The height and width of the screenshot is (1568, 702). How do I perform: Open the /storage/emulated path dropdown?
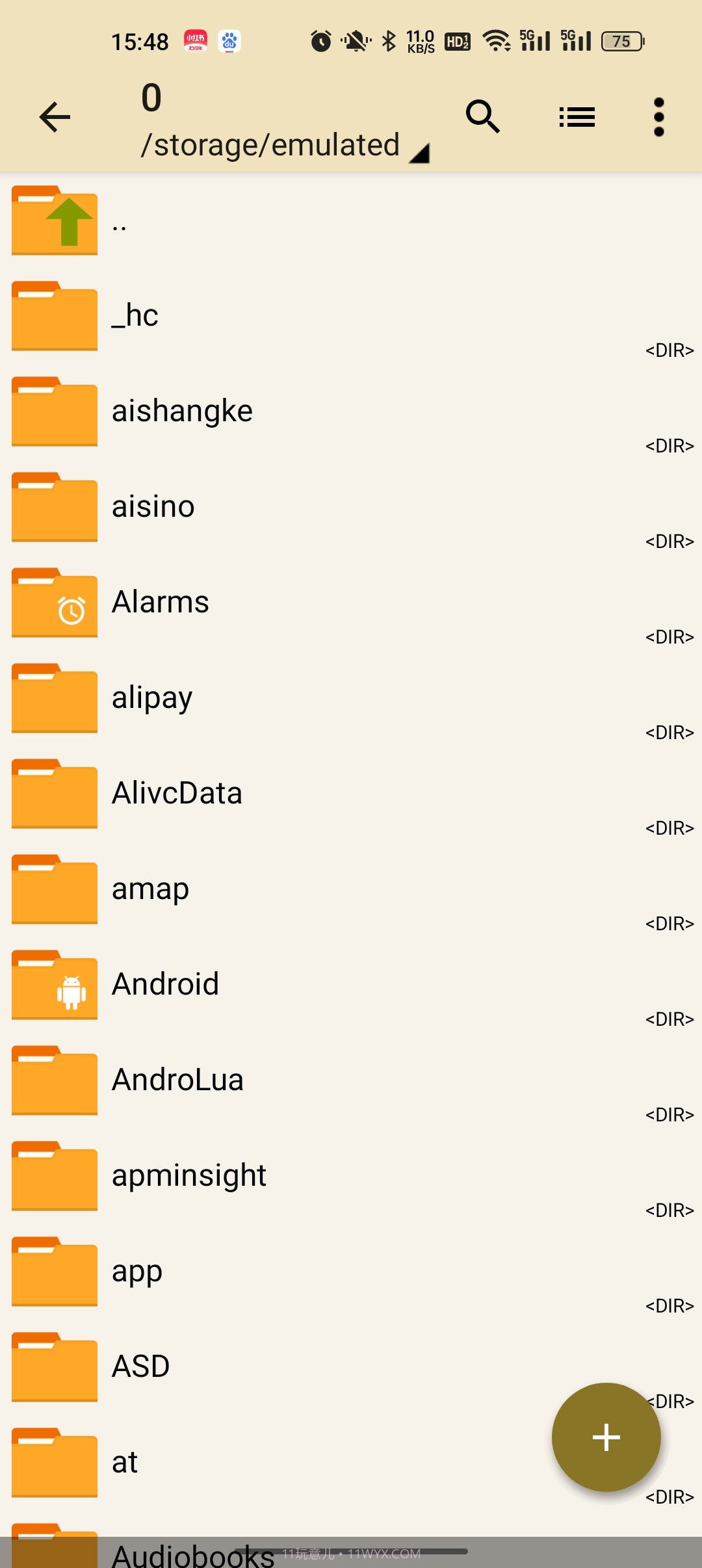[x=270, y=144]
